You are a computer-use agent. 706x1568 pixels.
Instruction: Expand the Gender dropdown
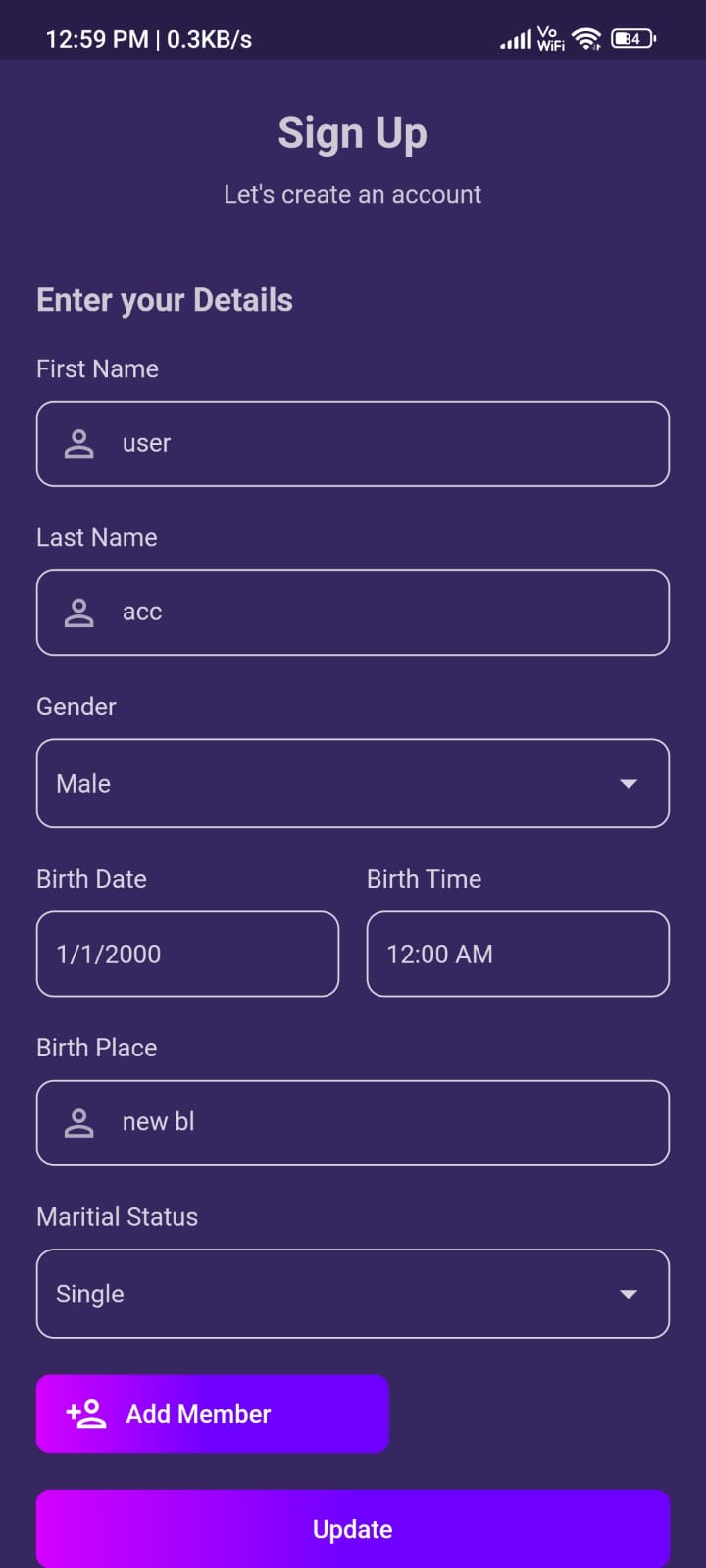(x=353, y=783)
